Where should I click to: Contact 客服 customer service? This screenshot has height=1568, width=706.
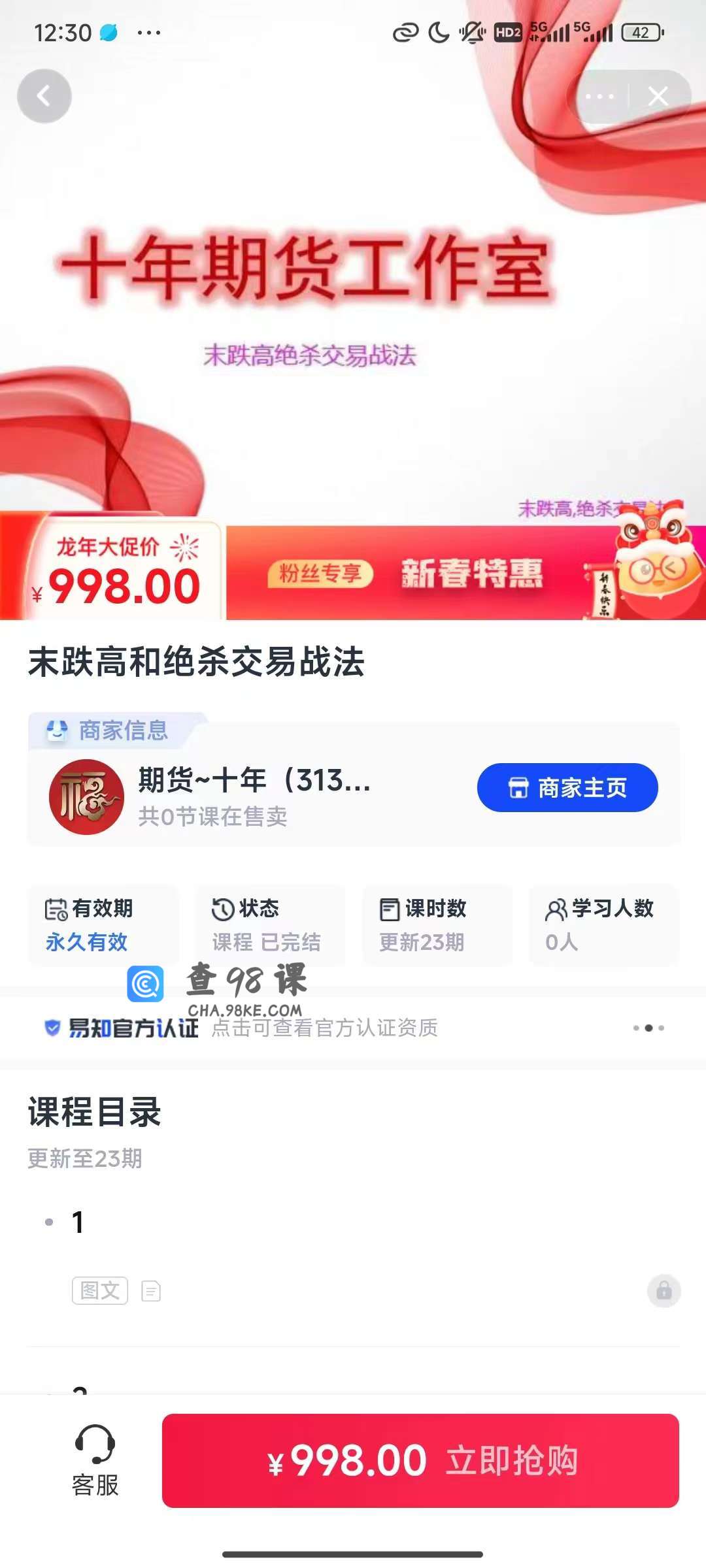pyautogui.click(x=95, y=1461)
